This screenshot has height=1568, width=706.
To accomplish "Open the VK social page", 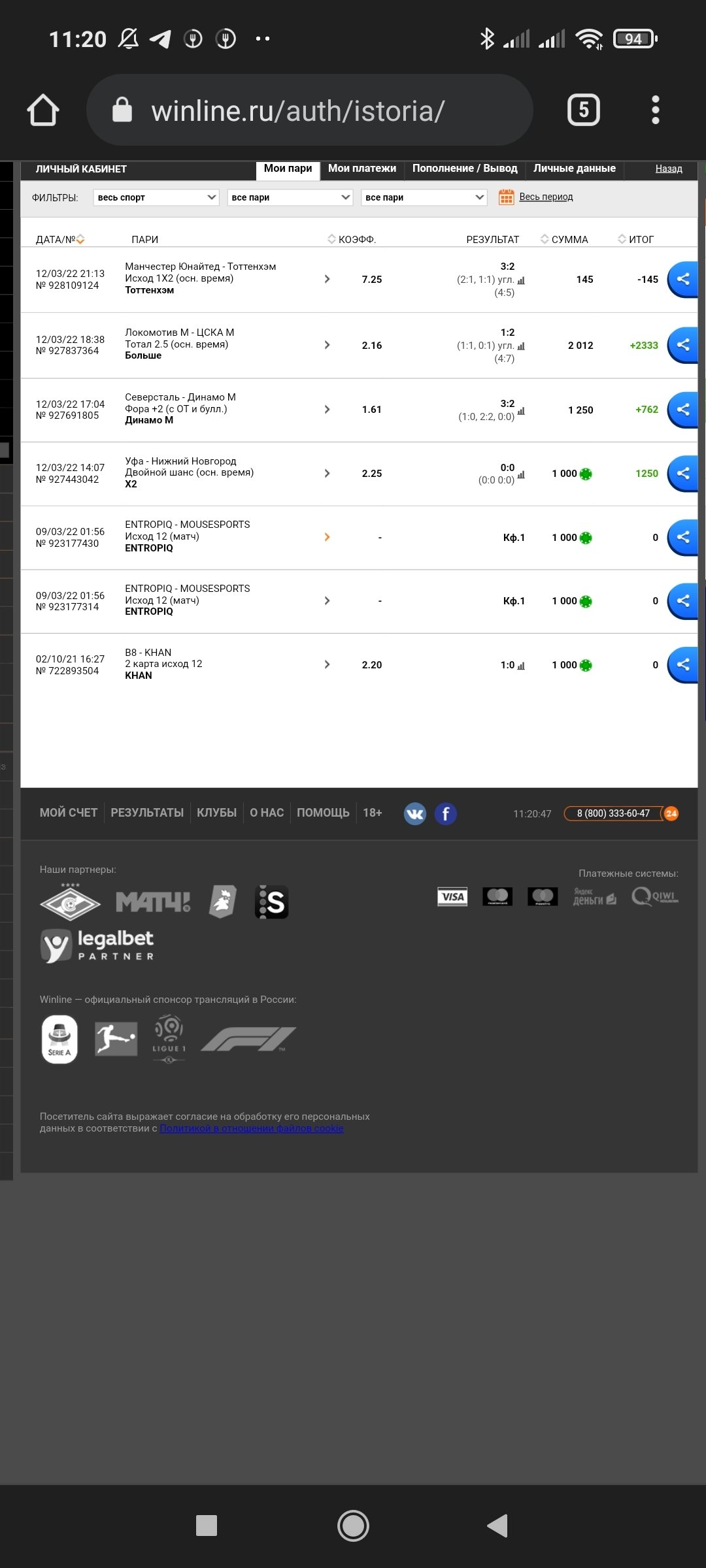I will (414, 813).
